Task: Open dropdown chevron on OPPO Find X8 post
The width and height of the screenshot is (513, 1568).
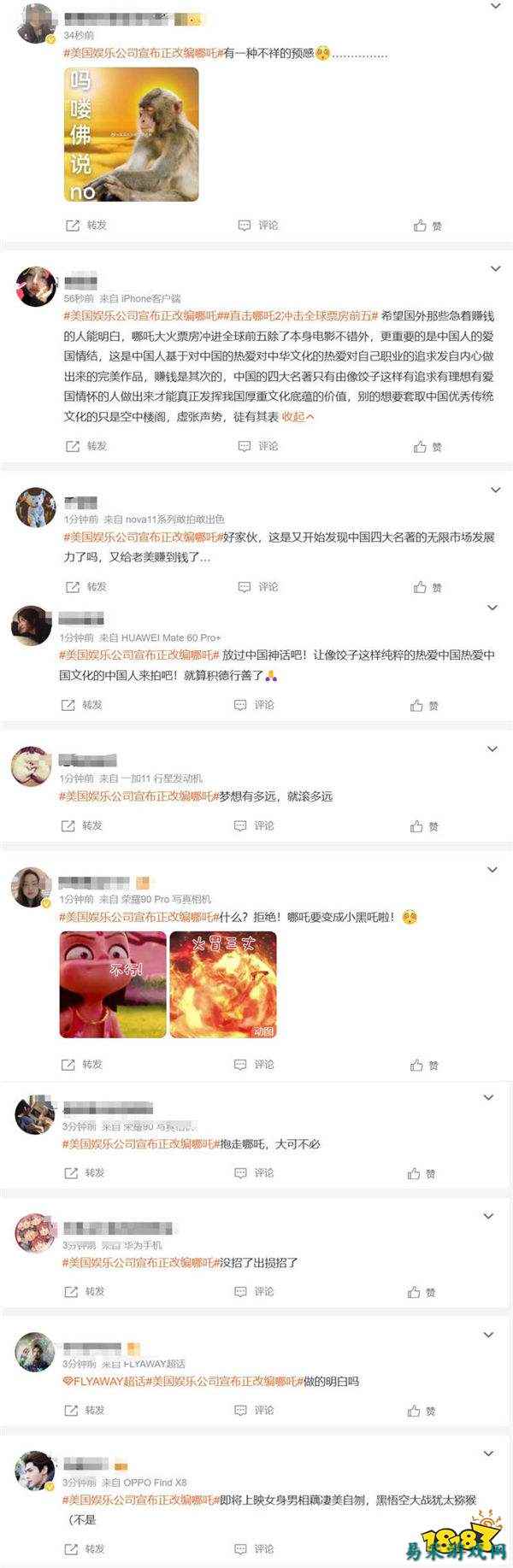Action: tap(489, 1453)
